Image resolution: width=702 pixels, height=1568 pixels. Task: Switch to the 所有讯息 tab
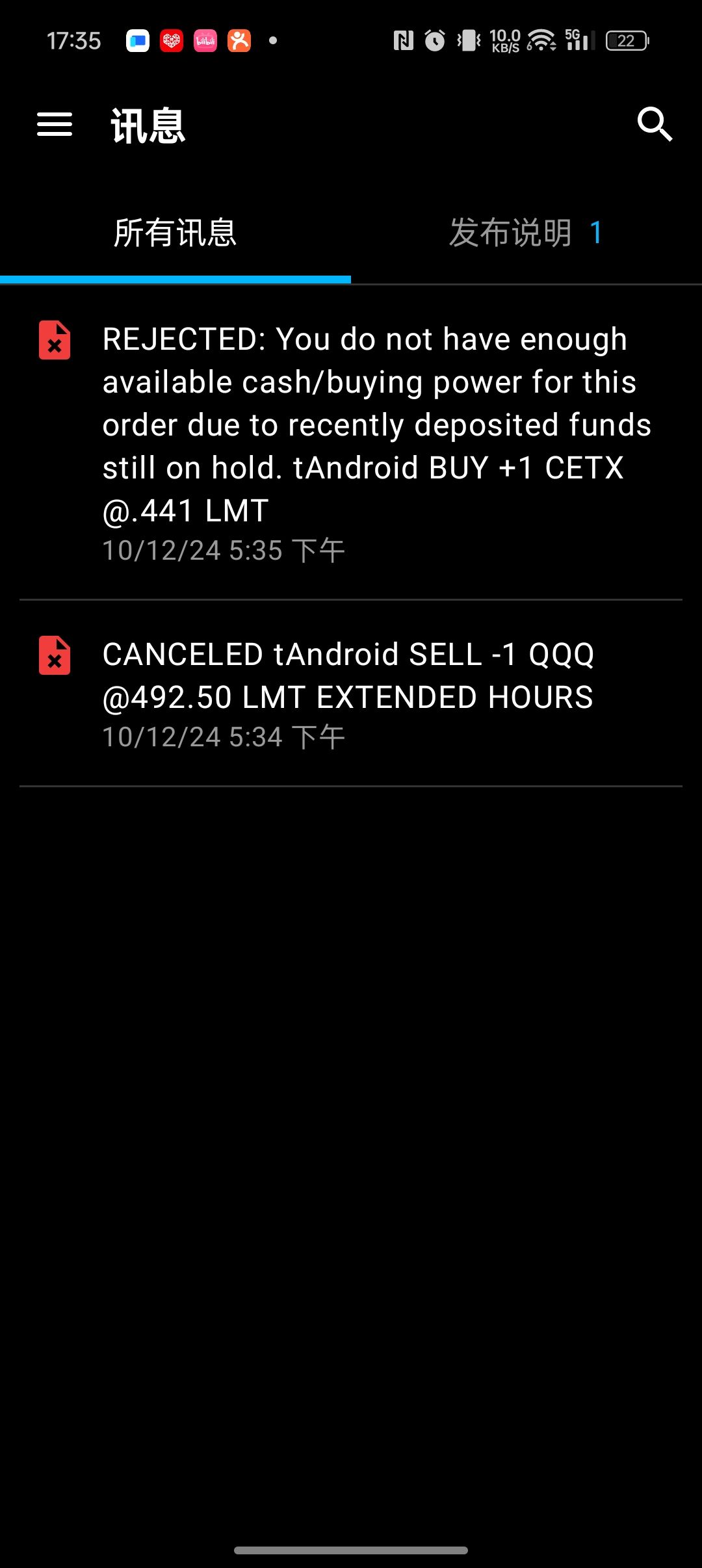175,233
